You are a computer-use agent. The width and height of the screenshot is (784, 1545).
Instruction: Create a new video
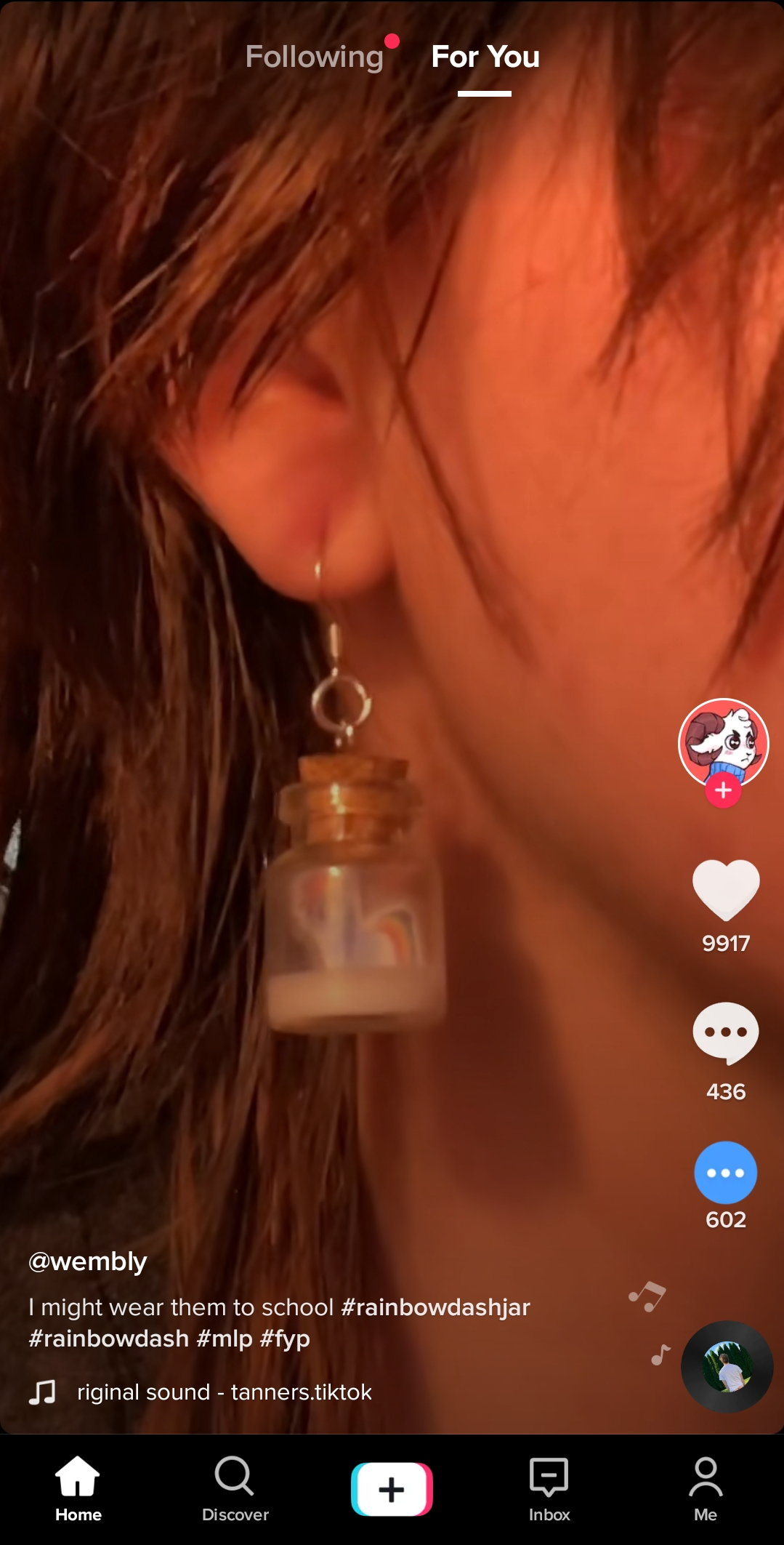click(x=392, y=1489)
